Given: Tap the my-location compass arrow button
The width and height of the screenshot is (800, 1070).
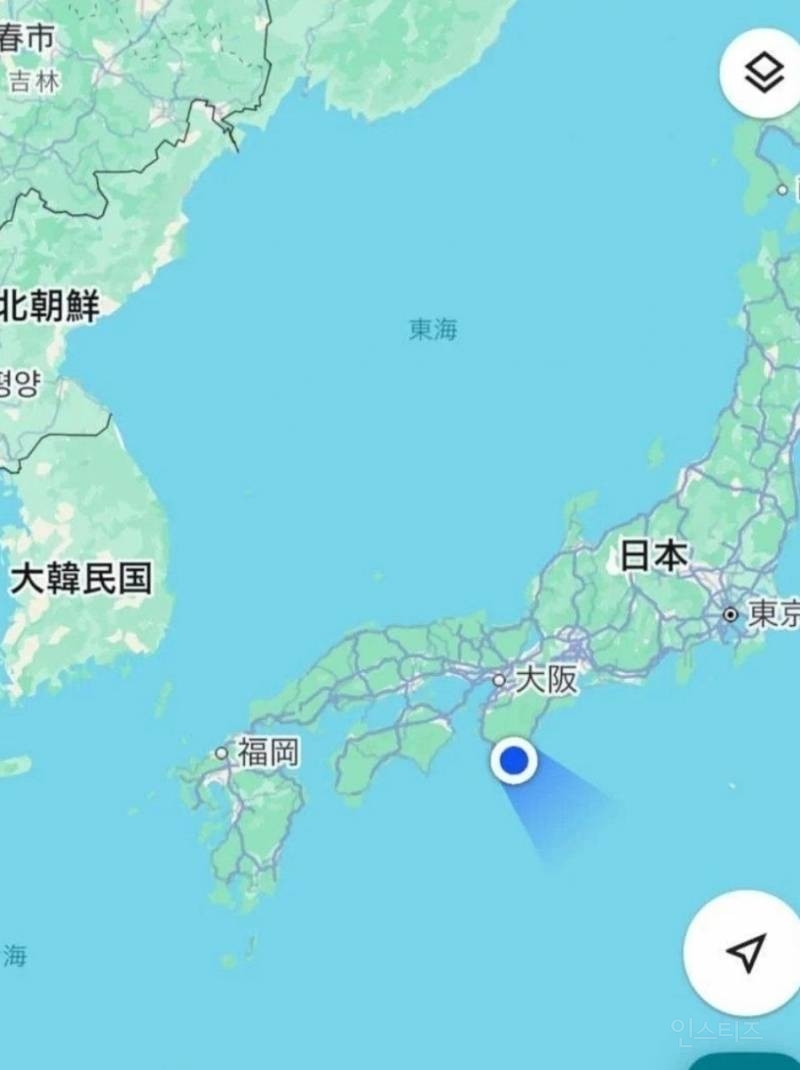Looking at the screenshot, I should pyautogui.click(x=745, y=953).
